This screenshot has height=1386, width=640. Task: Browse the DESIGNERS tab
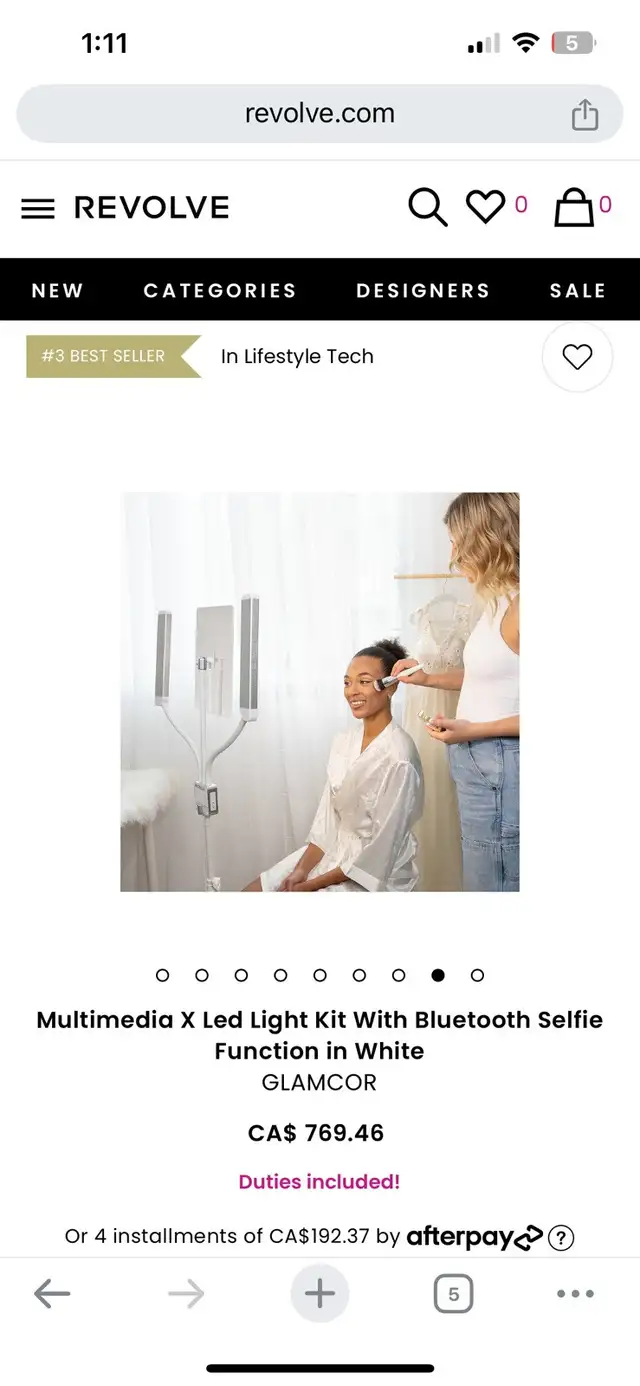(x=423, y=290)
